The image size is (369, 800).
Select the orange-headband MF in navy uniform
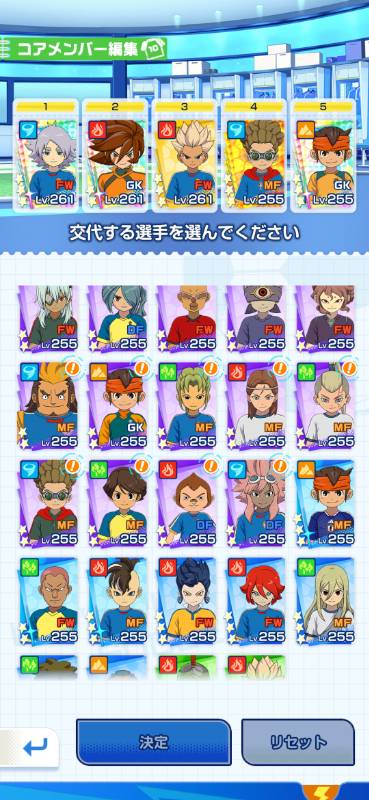point(326,503)
